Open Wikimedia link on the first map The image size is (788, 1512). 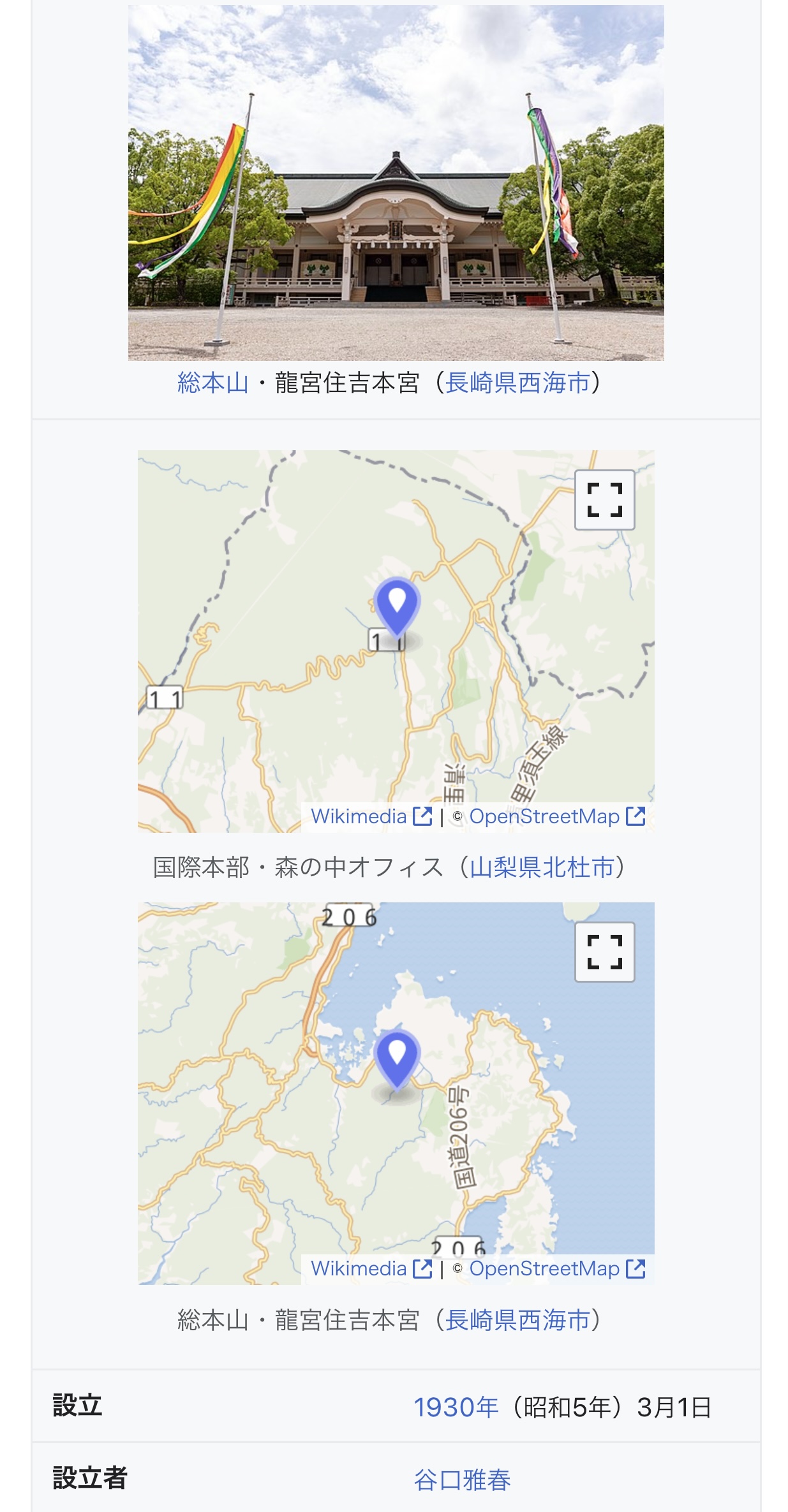click(x=371, y=816)
